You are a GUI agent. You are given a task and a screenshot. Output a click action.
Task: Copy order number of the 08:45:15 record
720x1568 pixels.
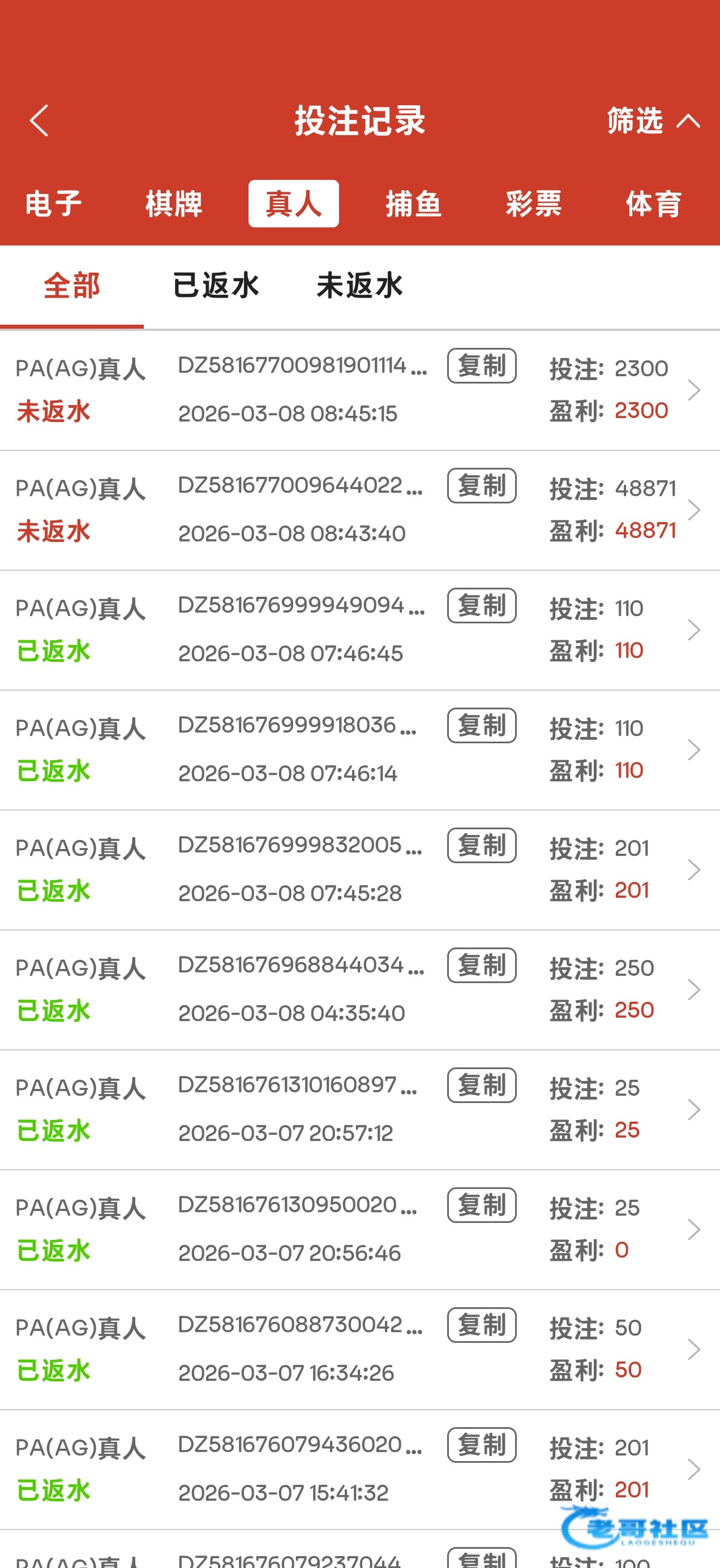point(482,366)
